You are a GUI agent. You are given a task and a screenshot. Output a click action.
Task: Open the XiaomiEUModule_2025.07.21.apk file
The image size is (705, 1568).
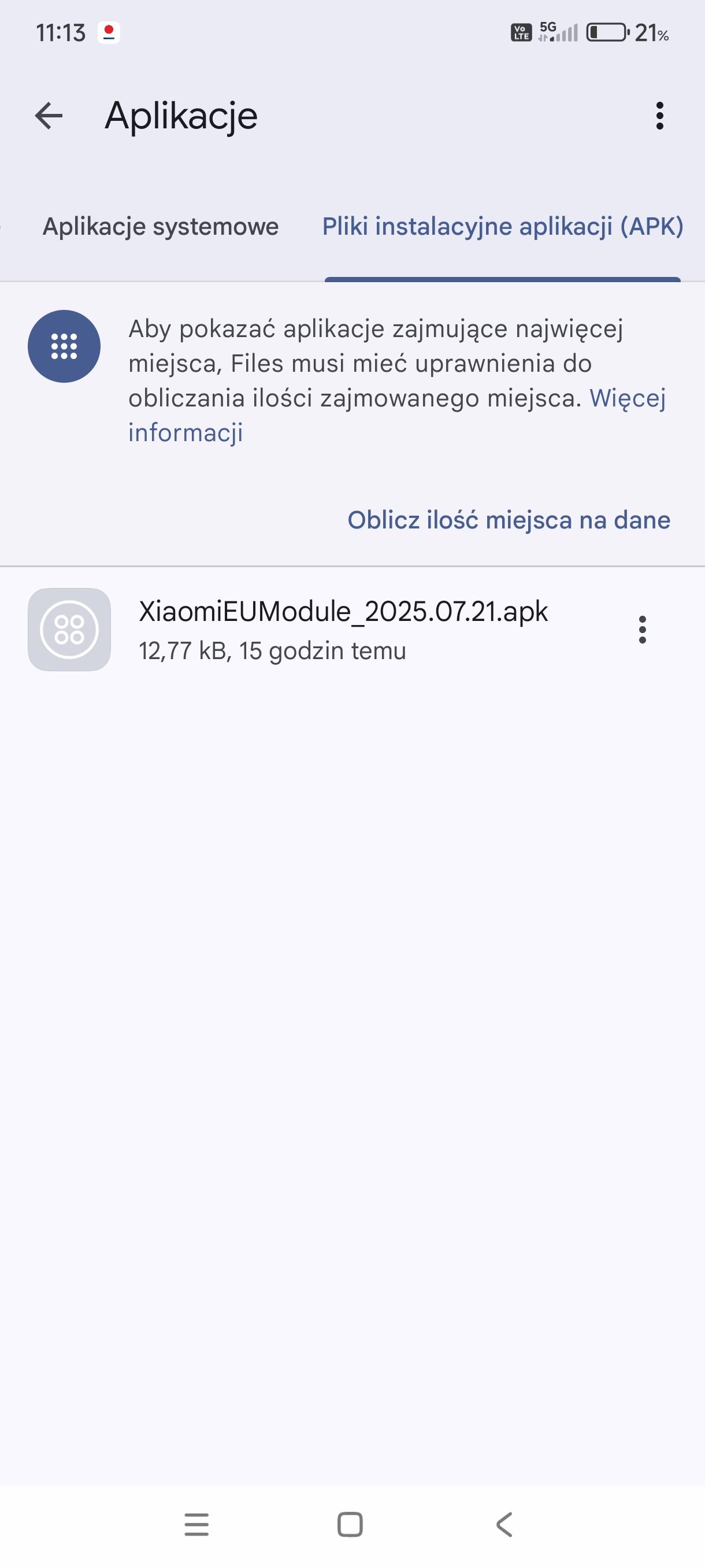coord(343,630)
